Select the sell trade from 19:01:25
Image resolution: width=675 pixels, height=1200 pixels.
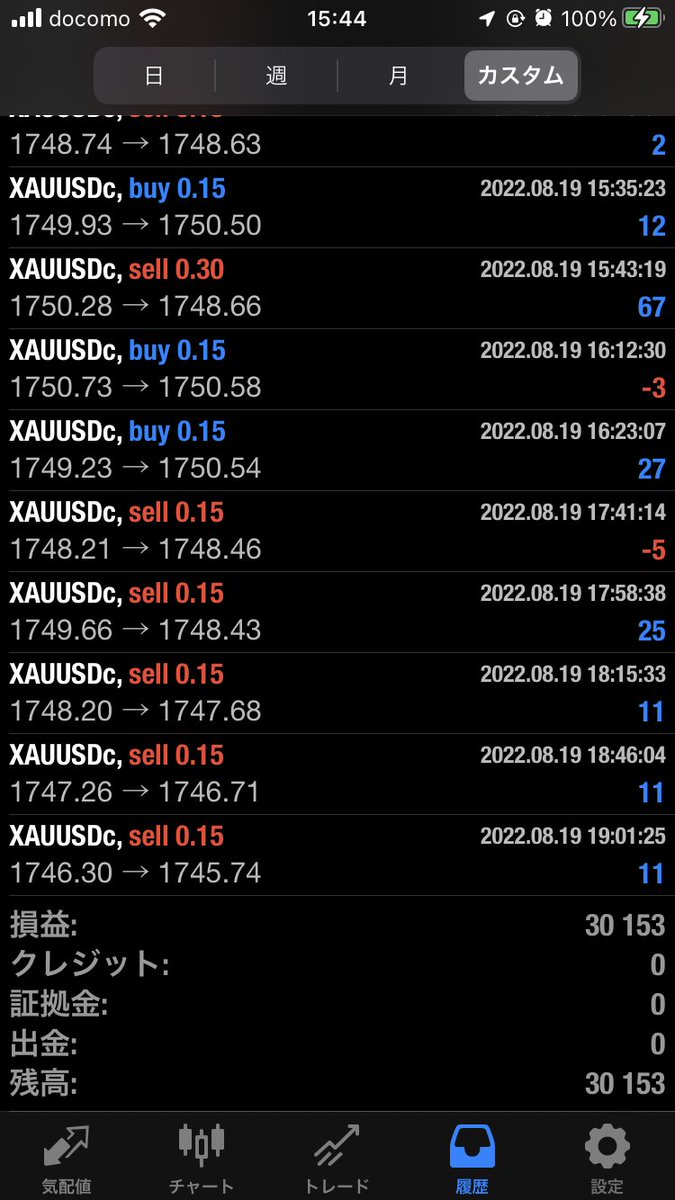tap(337, 855)
